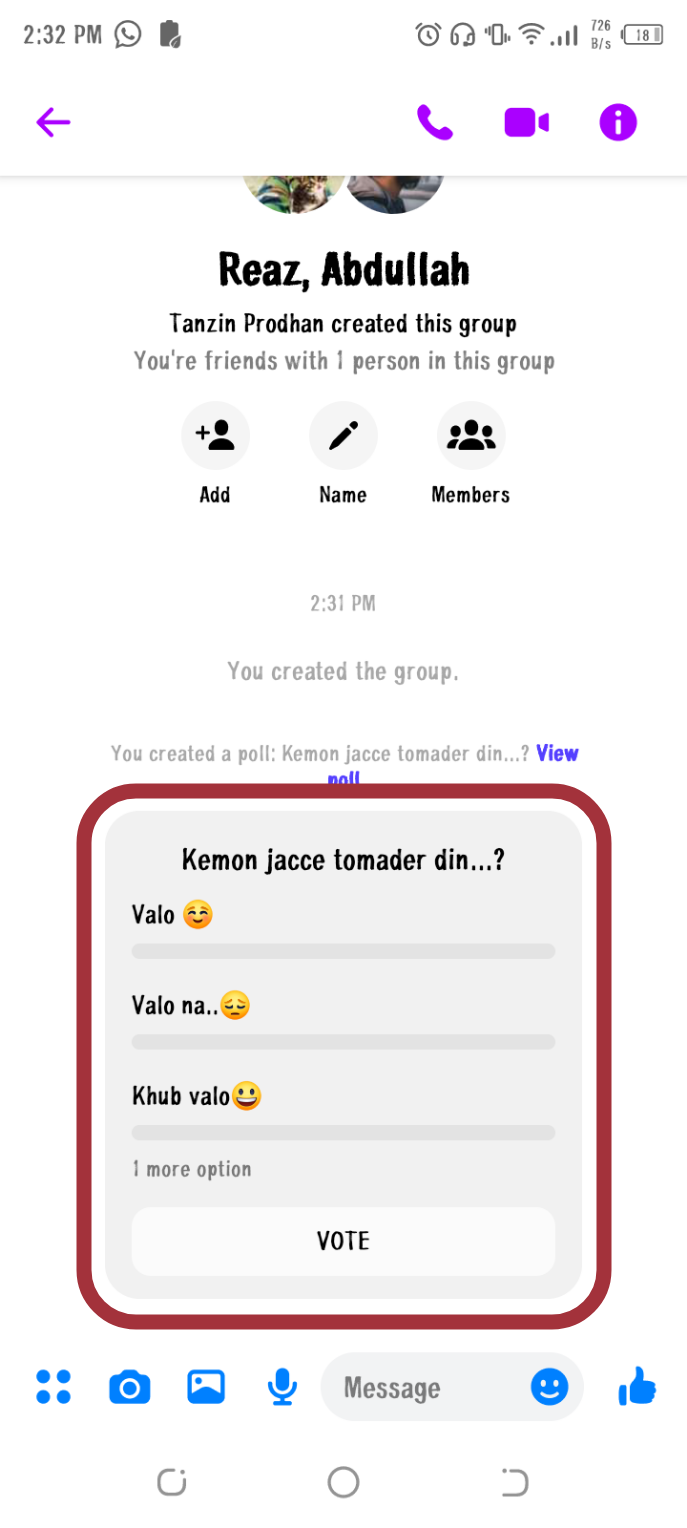Show the 1 more option in poll
This screenshot has width=687, height=1528.
pos(192,1169)
